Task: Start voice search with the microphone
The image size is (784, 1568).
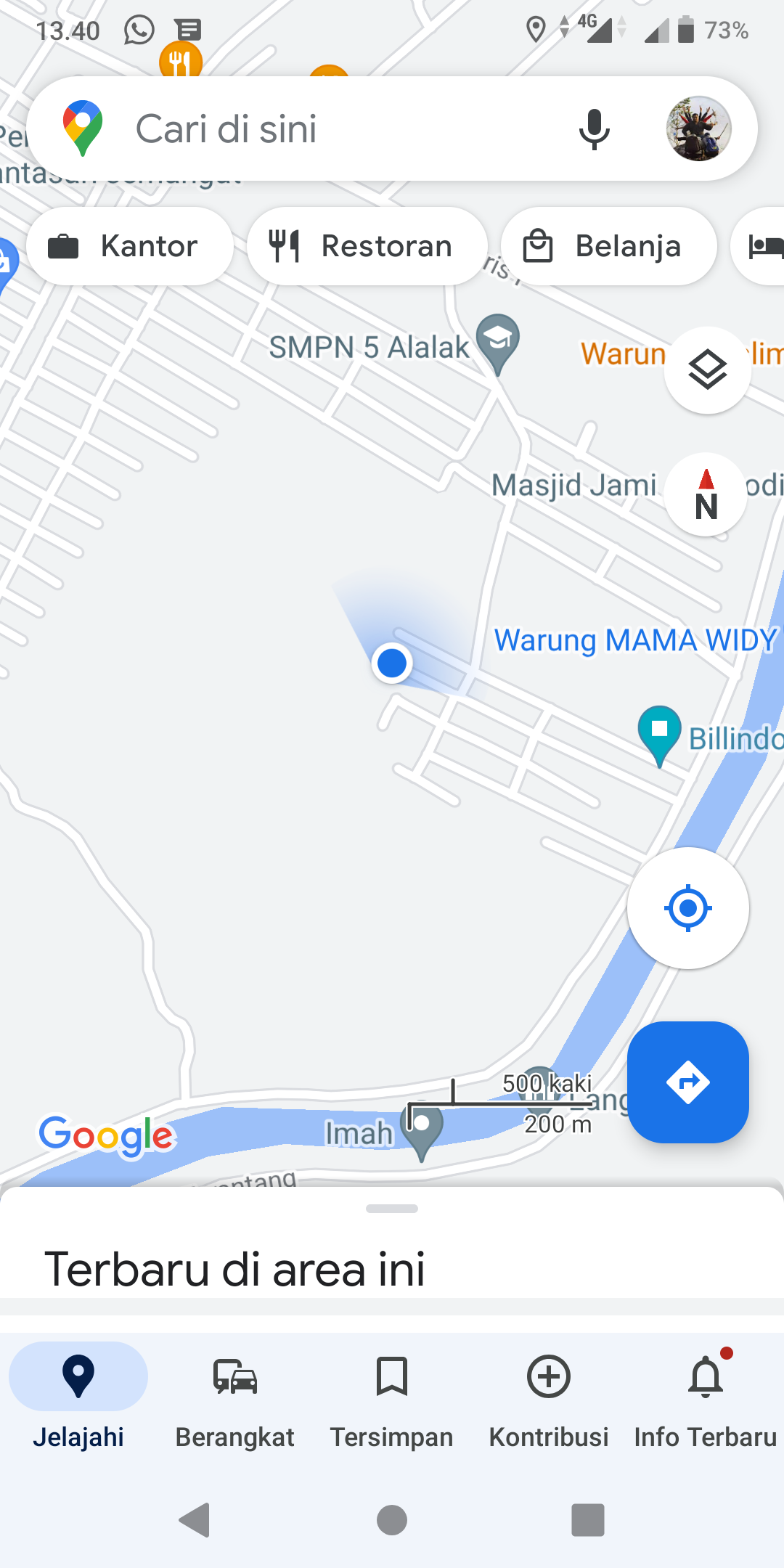Action: pos(594,129)
